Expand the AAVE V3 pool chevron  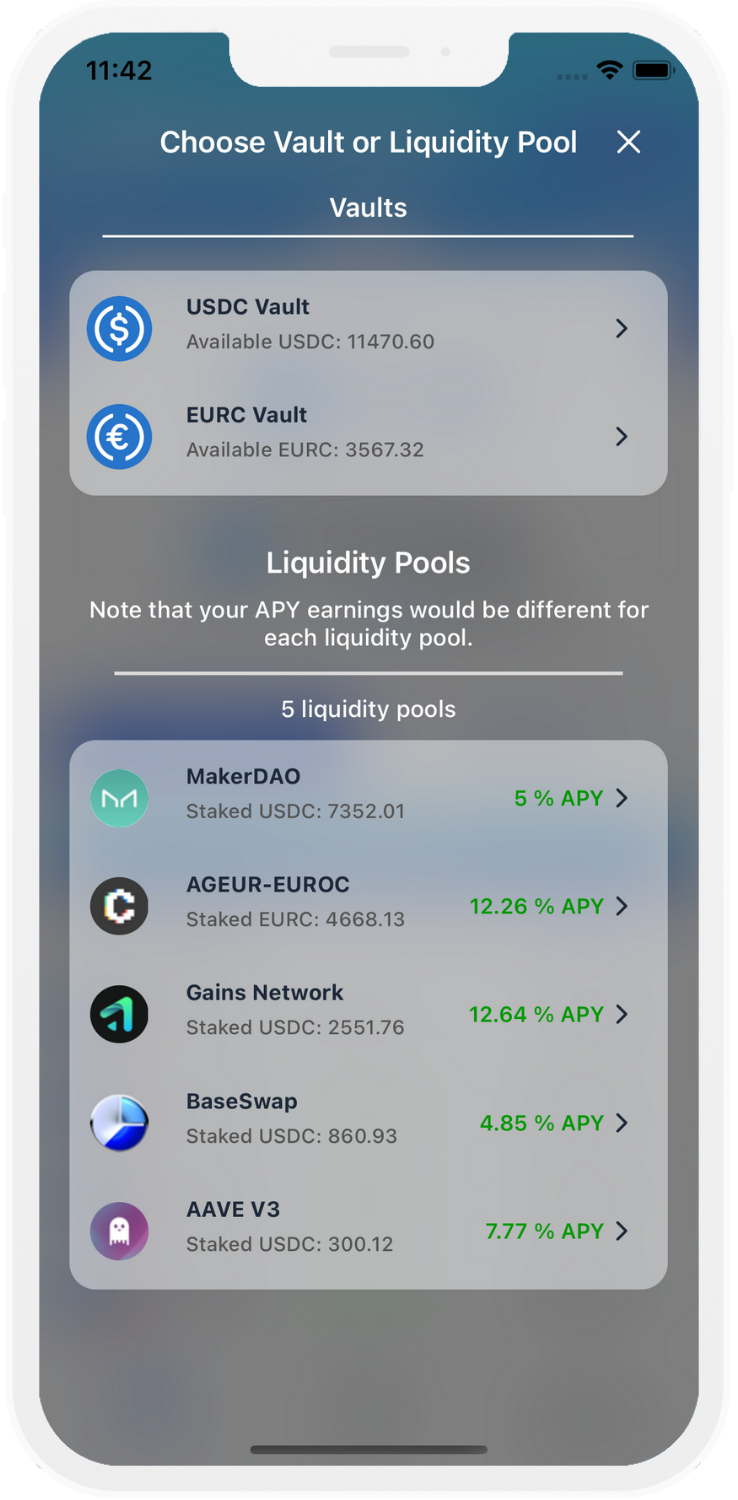click(624, 1231)
